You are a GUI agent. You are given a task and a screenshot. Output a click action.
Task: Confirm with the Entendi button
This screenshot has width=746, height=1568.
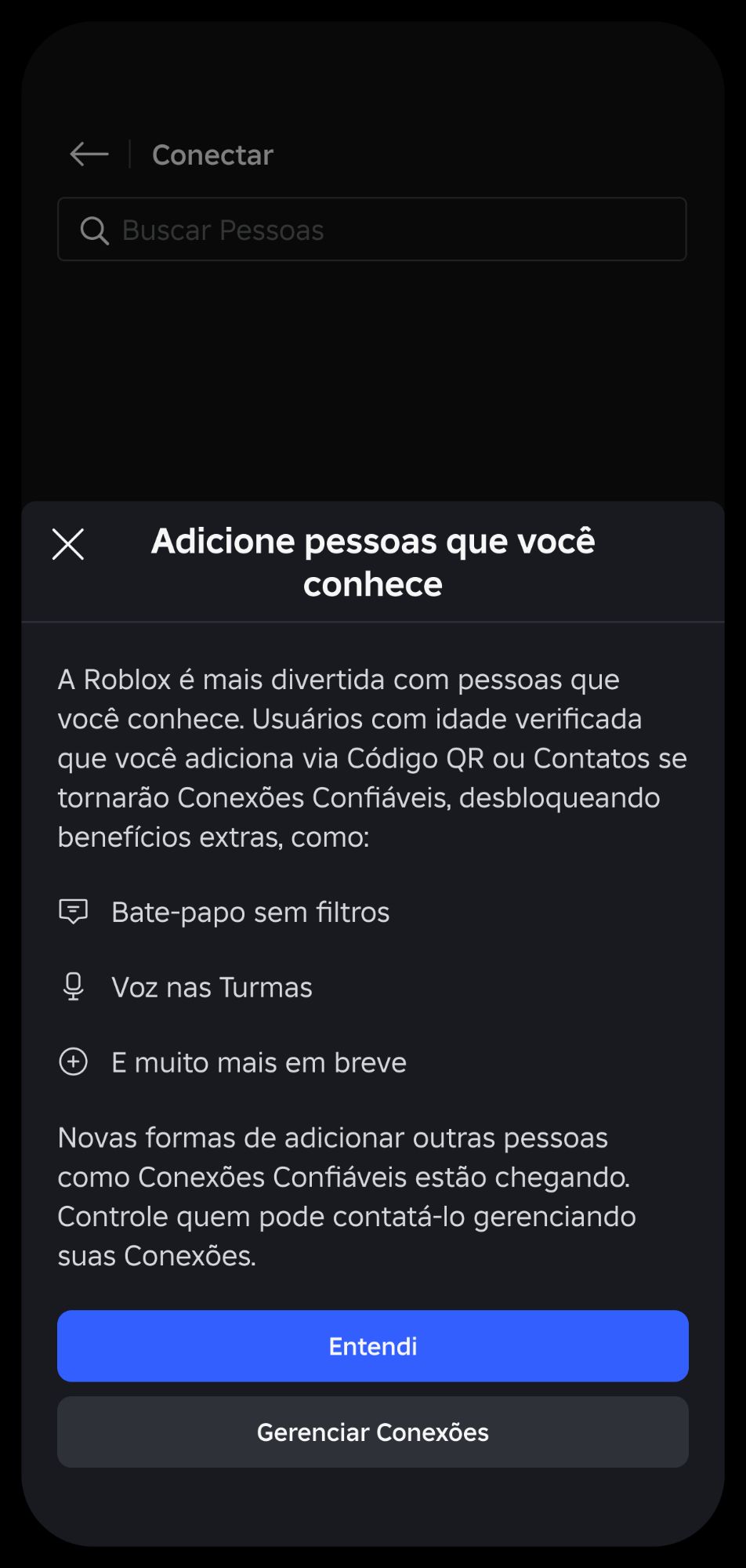click(x=373, y=1346)
